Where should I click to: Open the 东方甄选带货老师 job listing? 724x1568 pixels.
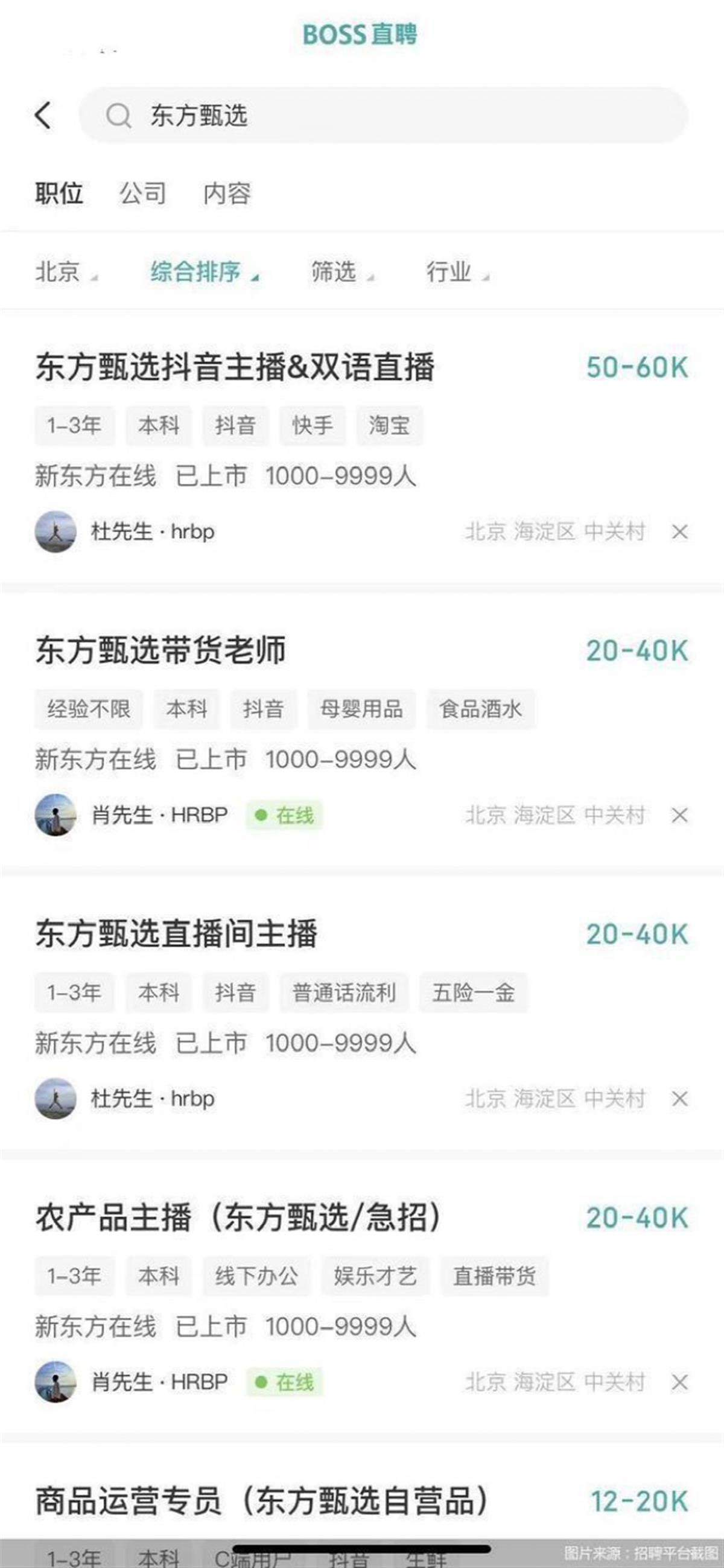coord(160,650)
